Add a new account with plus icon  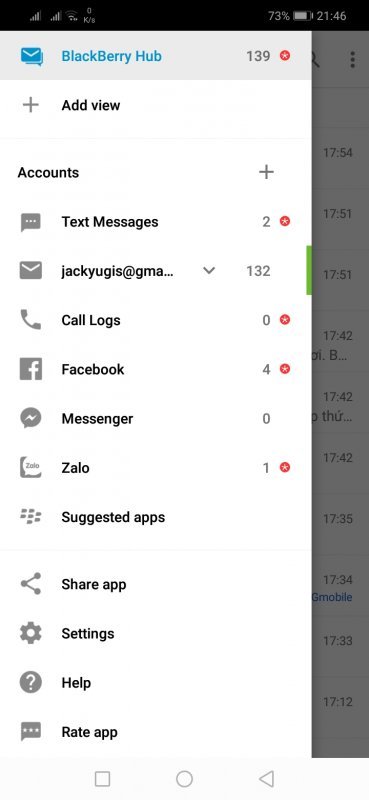pyautogui.click(x=266, y=172)
